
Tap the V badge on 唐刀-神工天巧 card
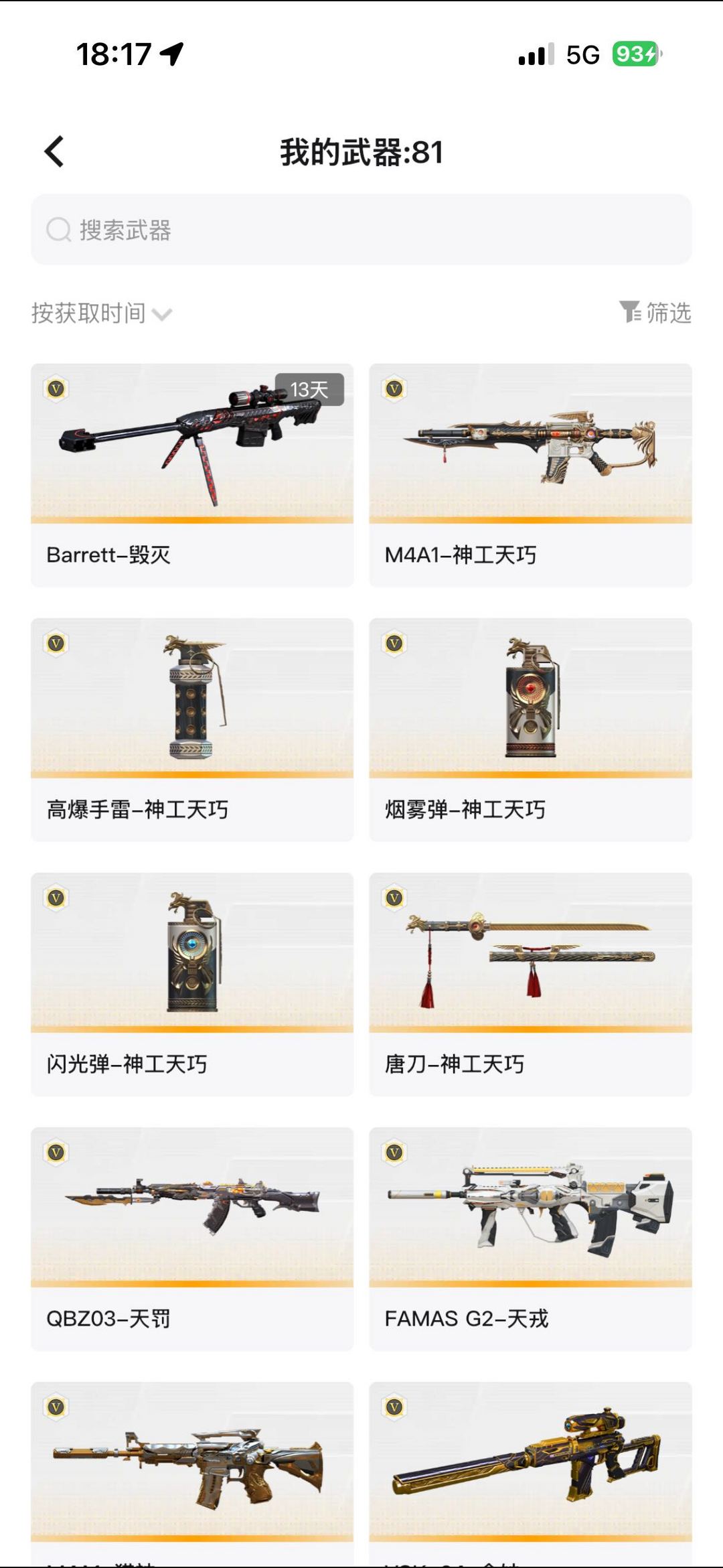click(x=394, y=897)
